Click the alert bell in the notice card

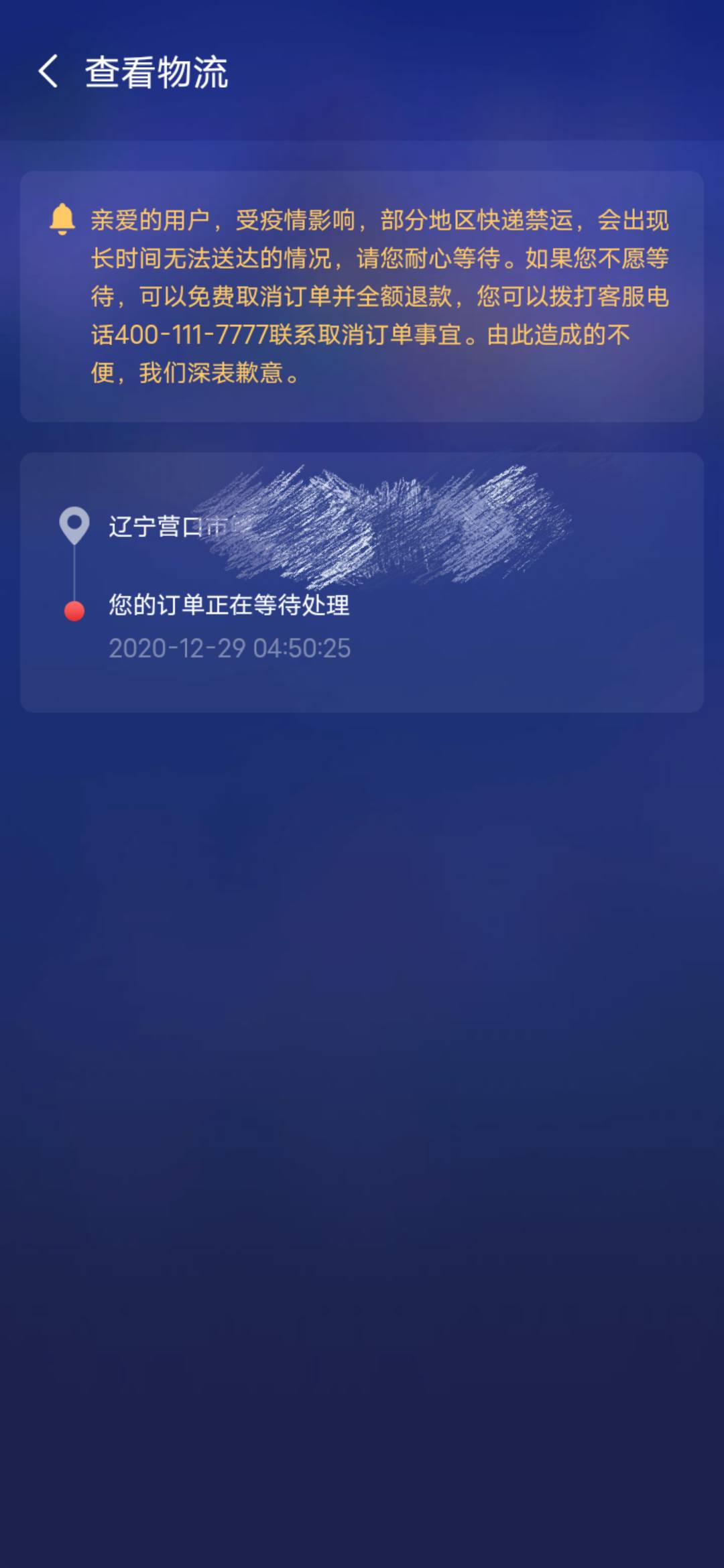point(62,218)
